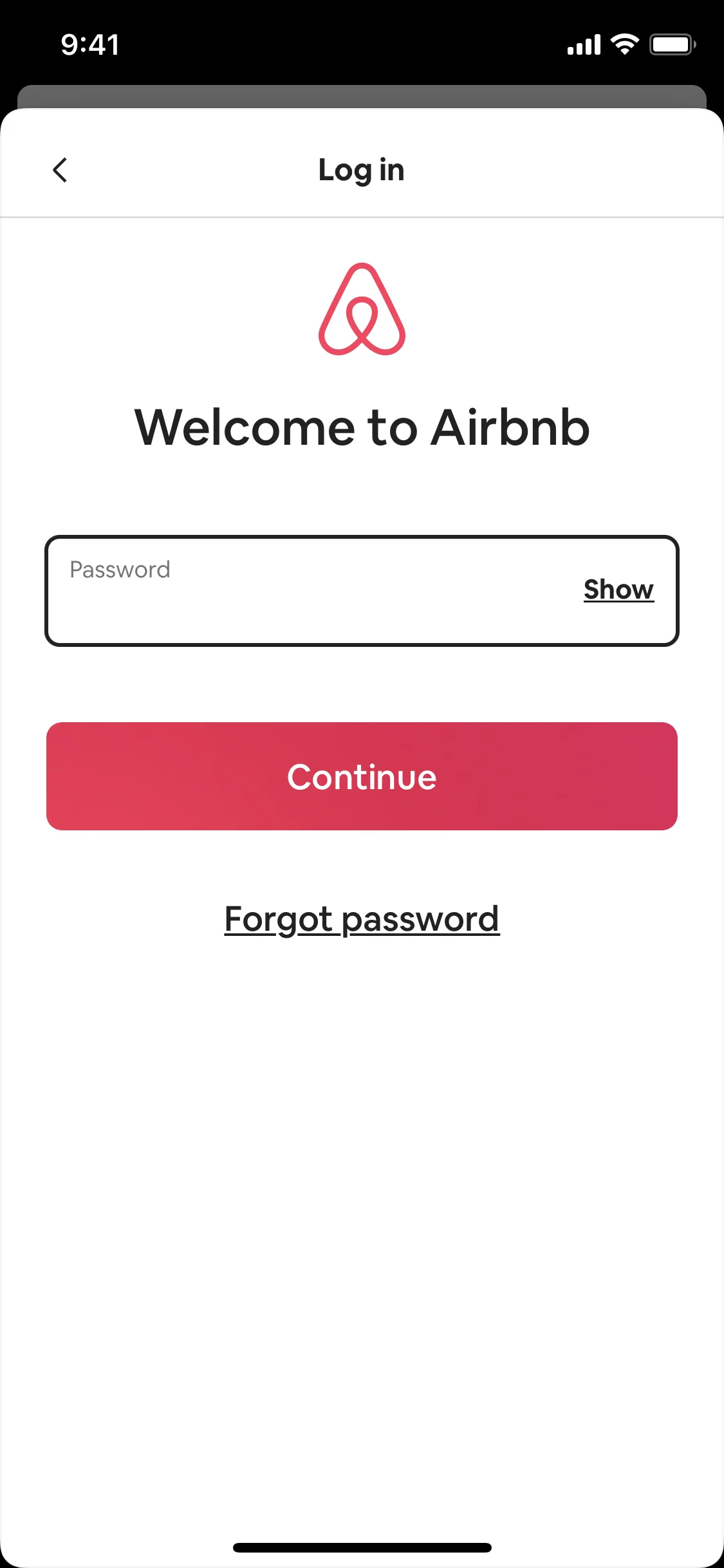
Task: Select the Welcome to Airbnb heading
Action: coord(362,427)
